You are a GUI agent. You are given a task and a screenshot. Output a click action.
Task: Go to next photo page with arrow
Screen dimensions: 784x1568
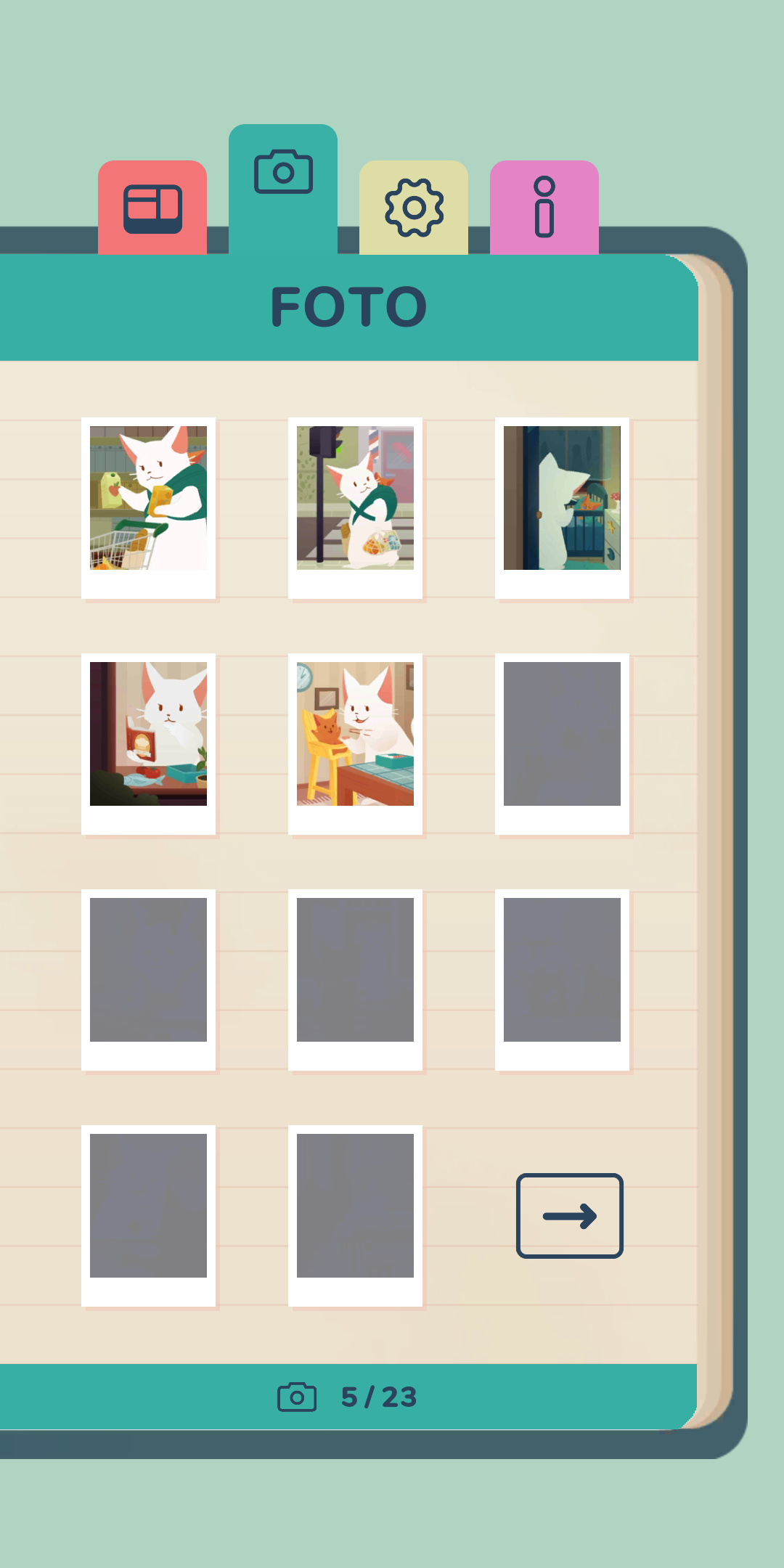tap(570, 1215)
